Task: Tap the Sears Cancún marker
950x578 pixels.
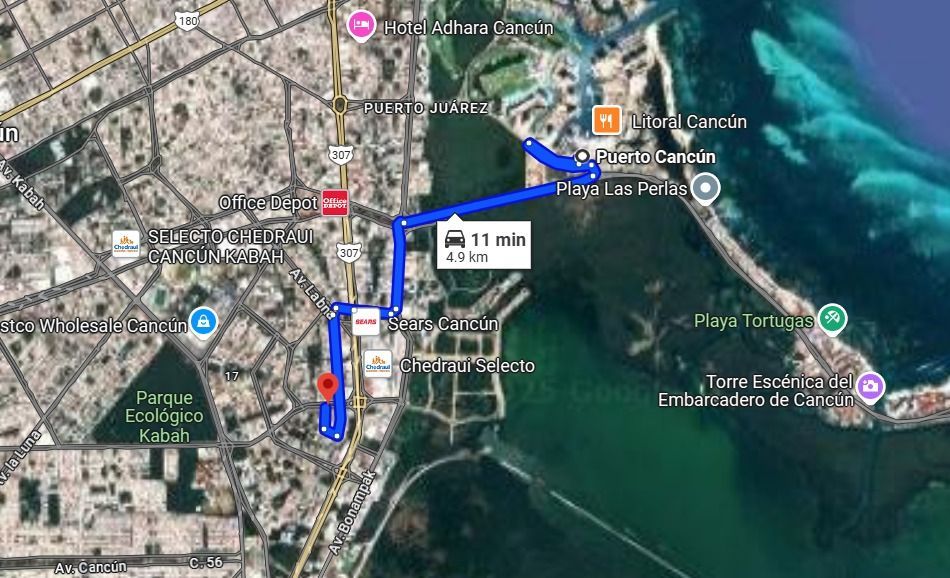Action: [x=366, y=321]
